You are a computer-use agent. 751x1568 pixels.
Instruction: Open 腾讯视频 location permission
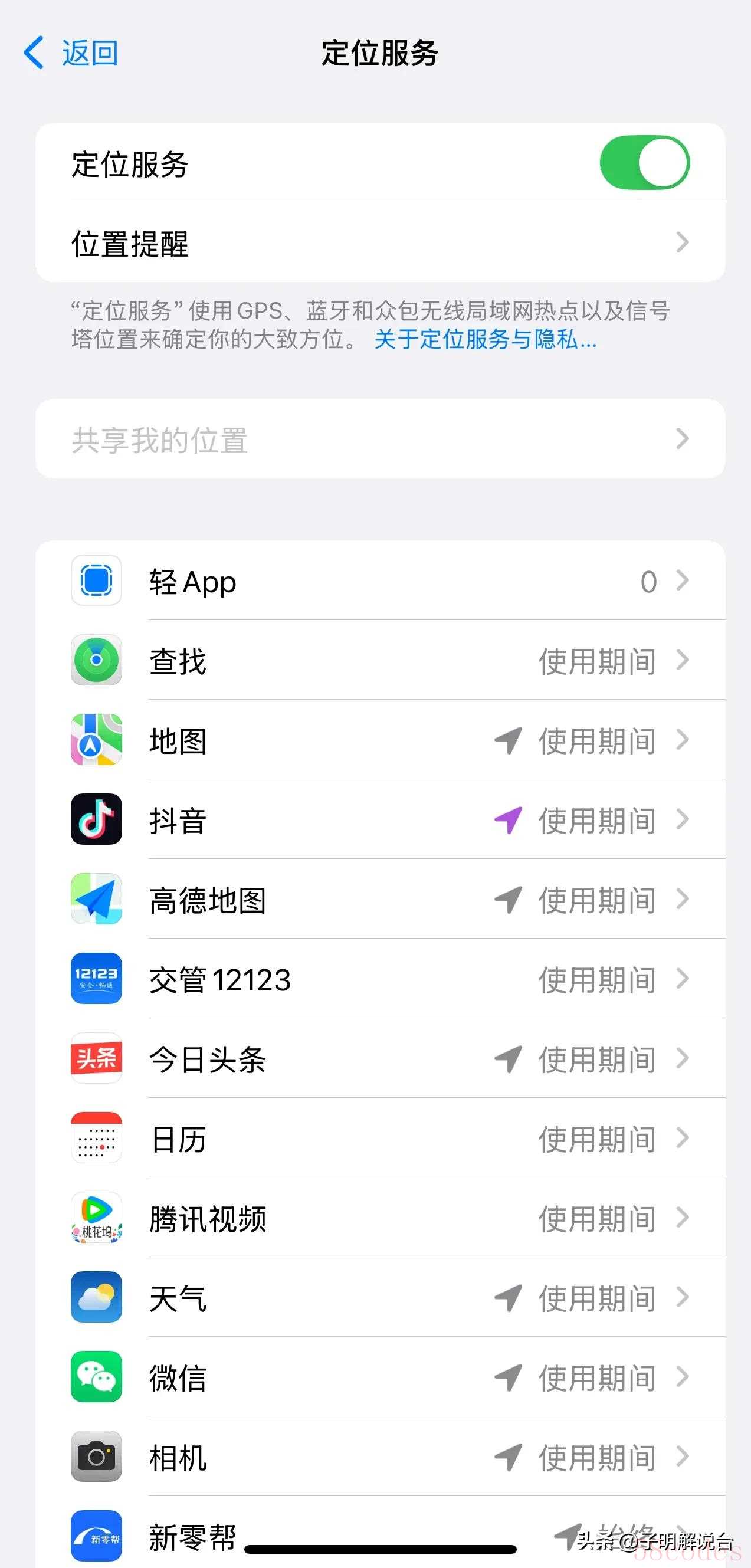click(381, 1218)
